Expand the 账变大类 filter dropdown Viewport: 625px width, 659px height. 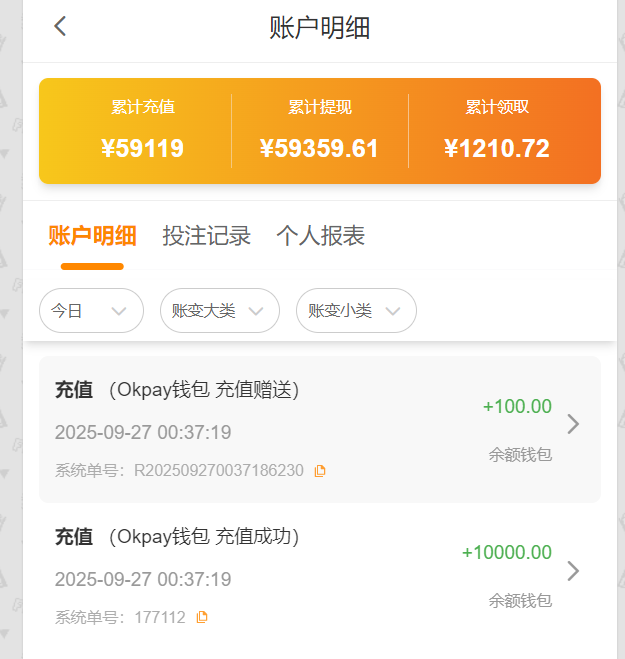click(x=219, y=311)
